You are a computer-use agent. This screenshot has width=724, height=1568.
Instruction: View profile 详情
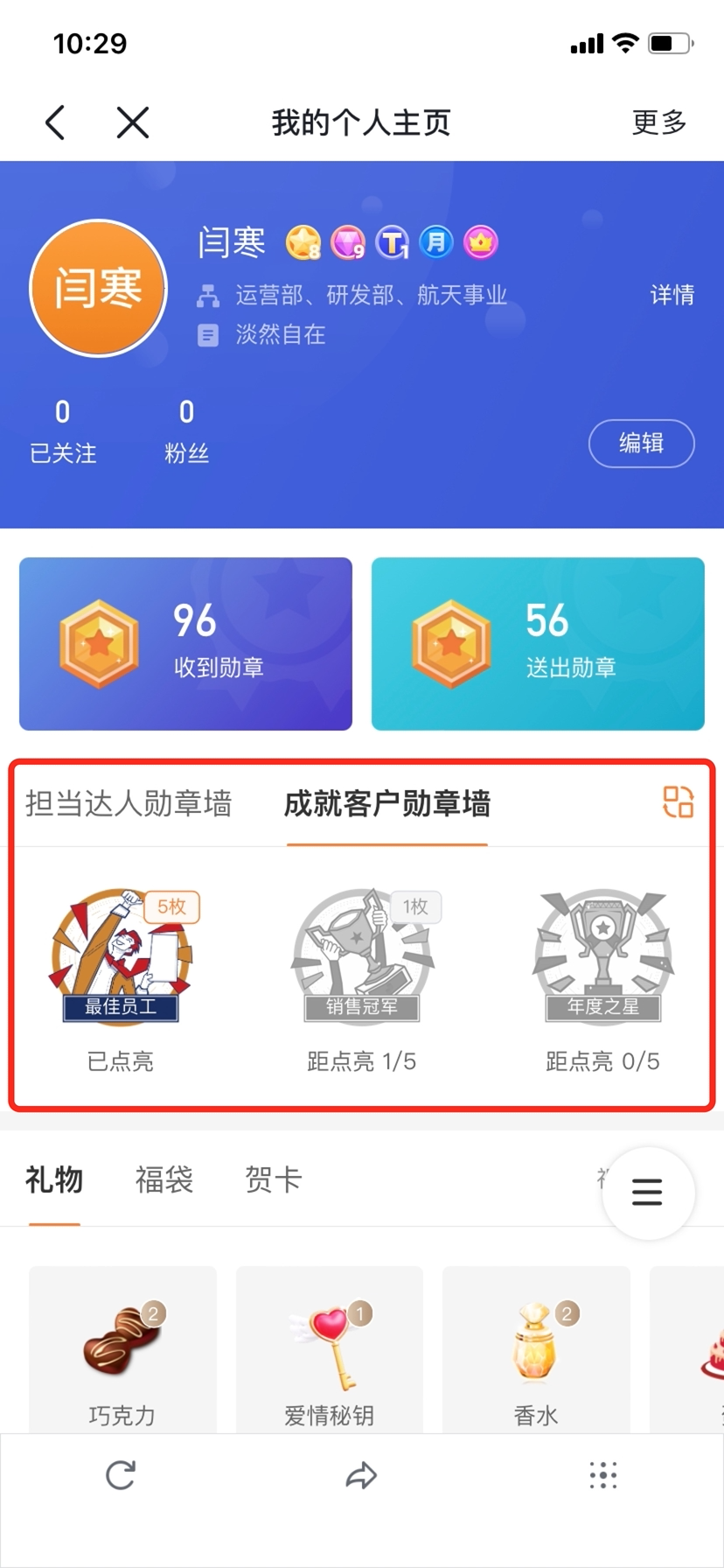point(672,295)
